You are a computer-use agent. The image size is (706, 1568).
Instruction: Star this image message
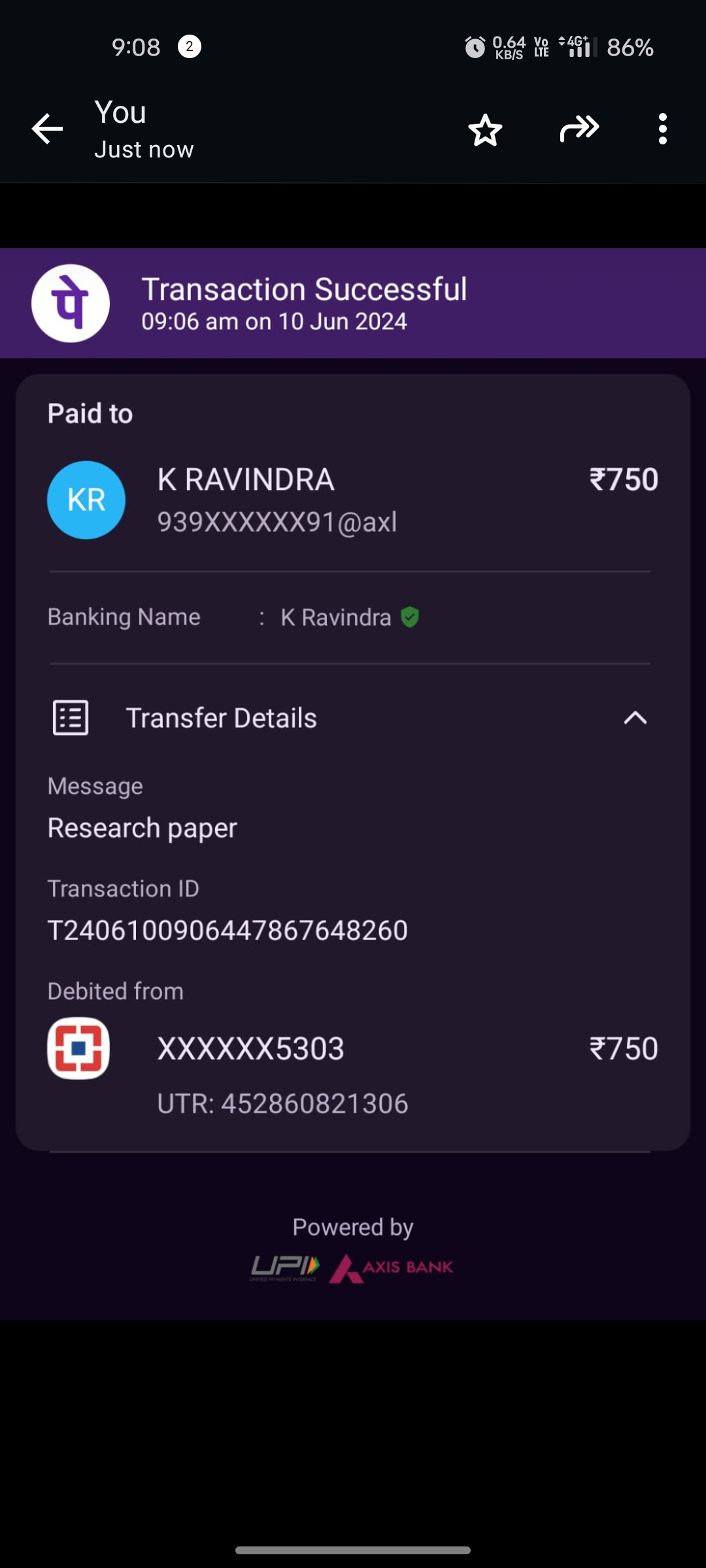click(485, 129)
